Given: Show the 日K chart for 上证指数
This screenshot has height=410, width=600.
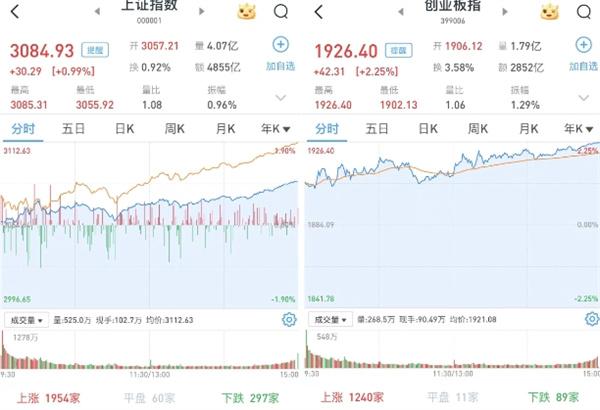Looking at the screenshot, I should tap(124, 129).
